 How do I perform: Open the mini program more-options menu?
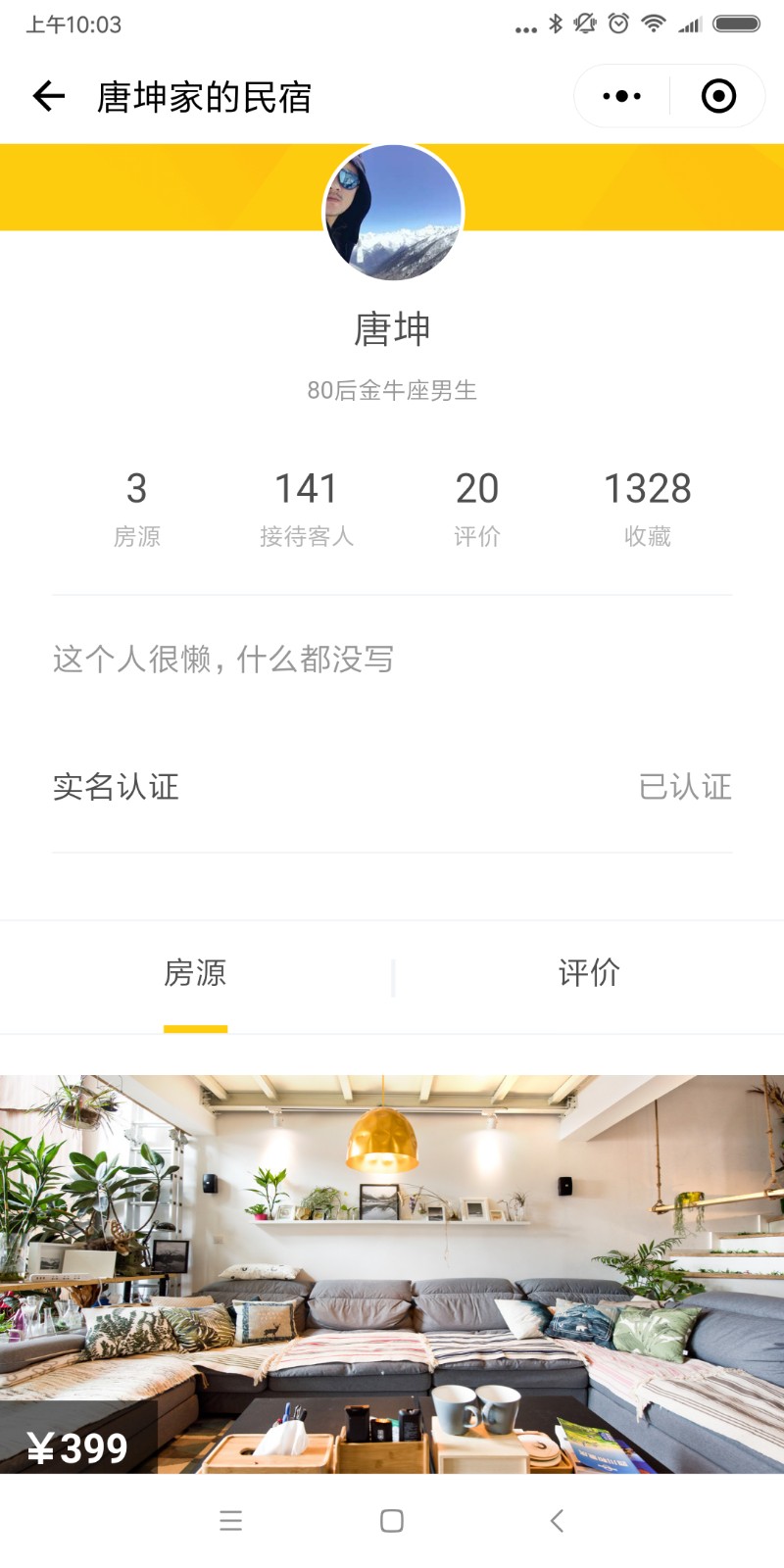click(x=622, y=96)
